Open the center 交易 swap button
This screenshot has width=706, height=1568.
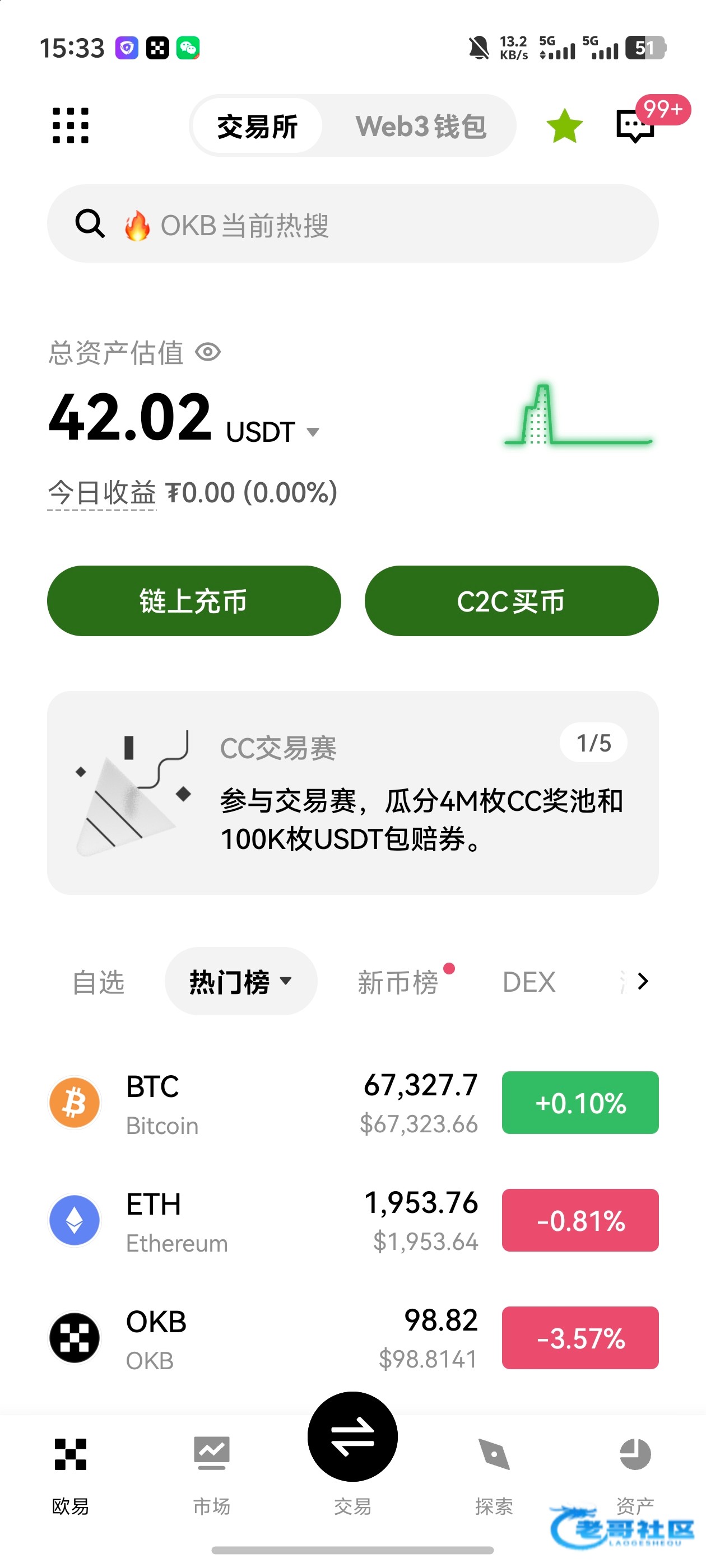tap(352, 1438)
